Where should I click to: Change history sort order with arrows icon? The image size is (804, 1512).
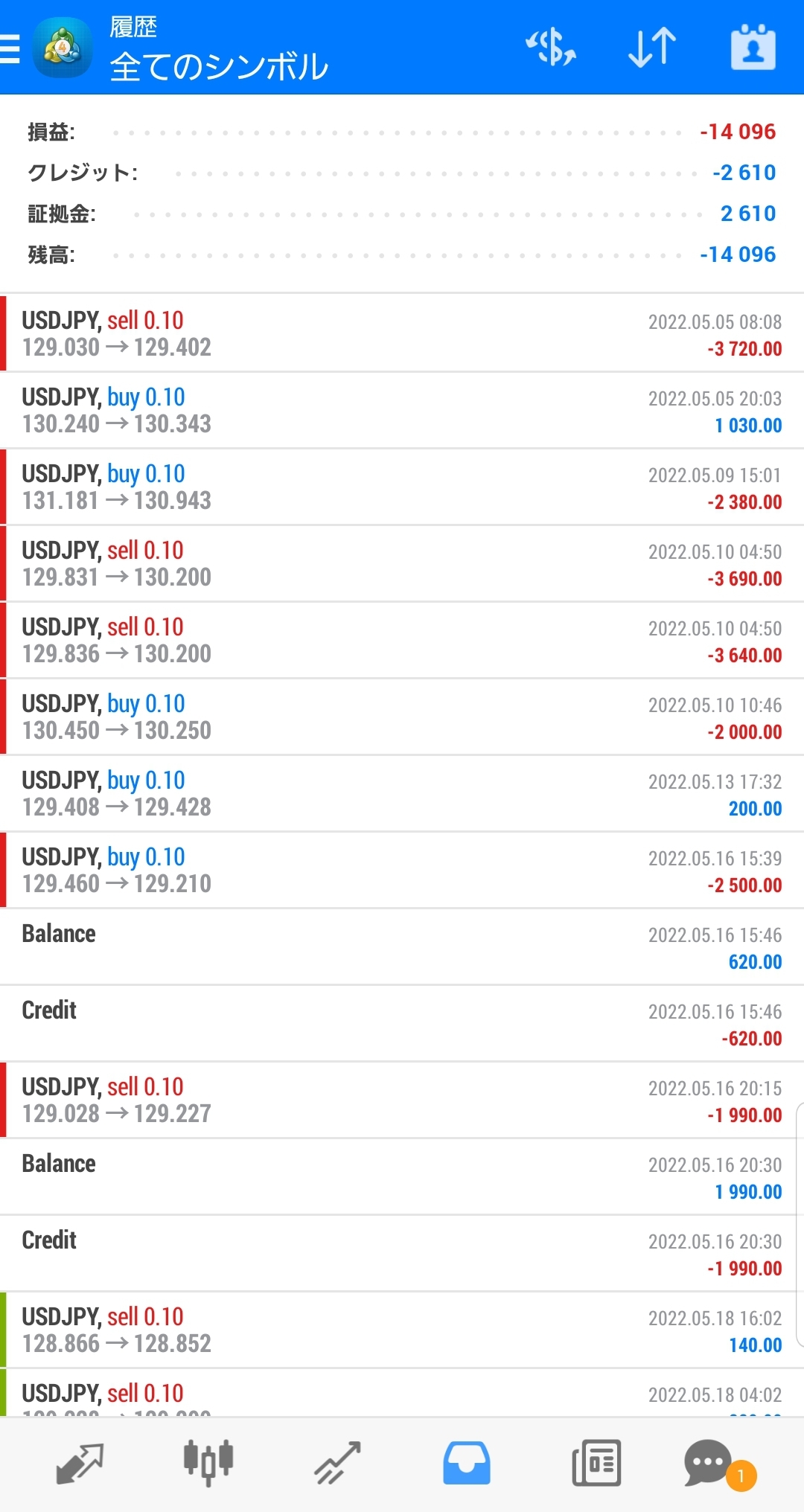pos(652,48)
